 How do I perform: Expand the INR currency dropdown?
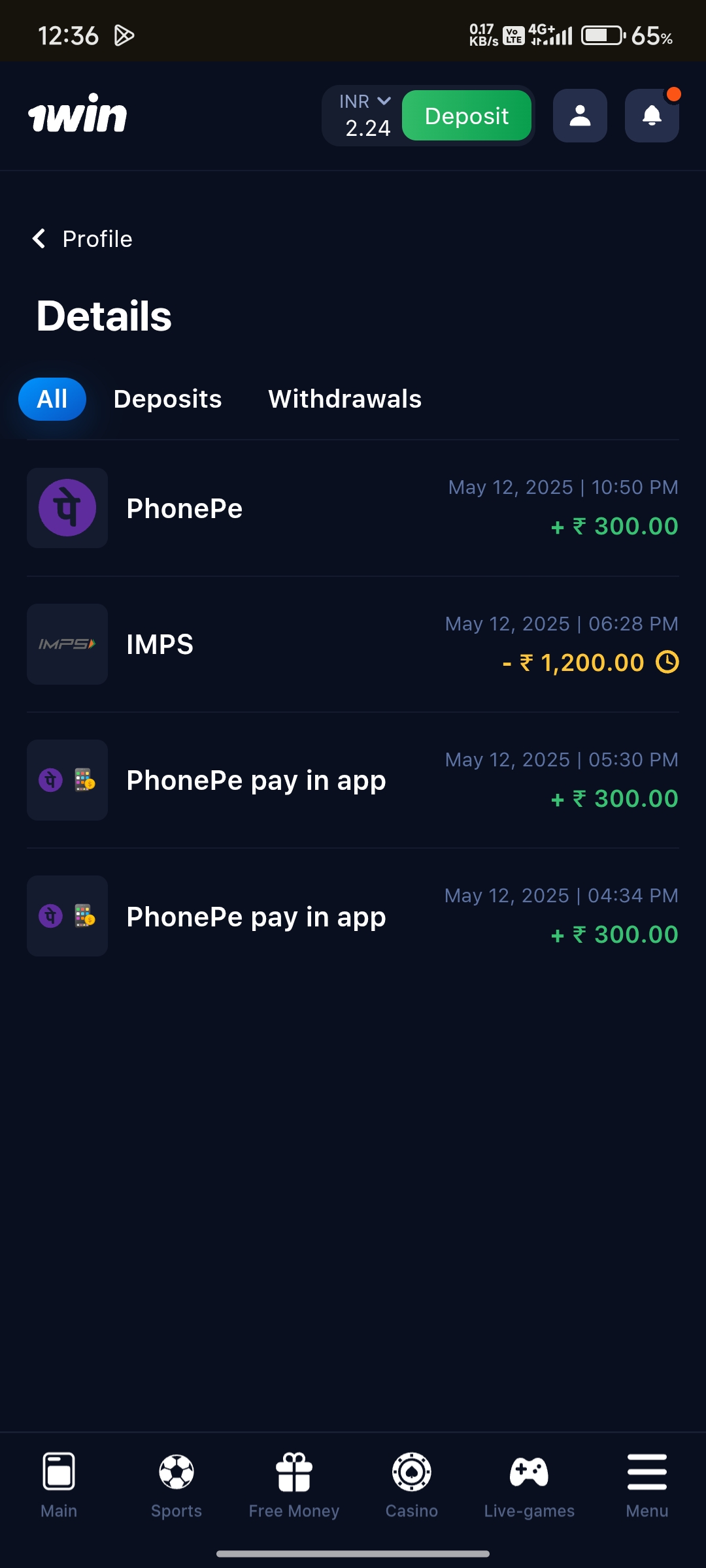365,102
